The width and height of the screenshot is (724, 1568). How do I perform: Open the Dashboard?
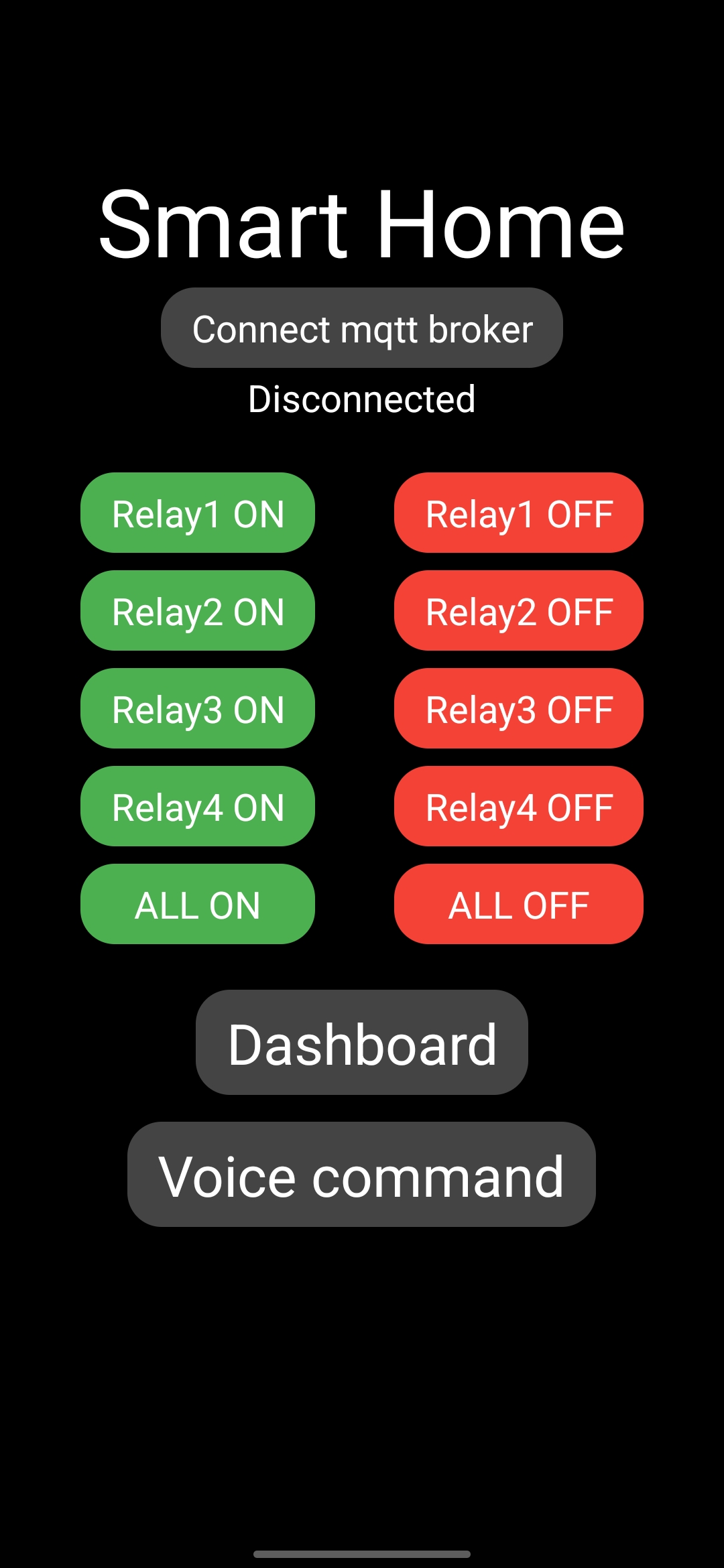362,1043
